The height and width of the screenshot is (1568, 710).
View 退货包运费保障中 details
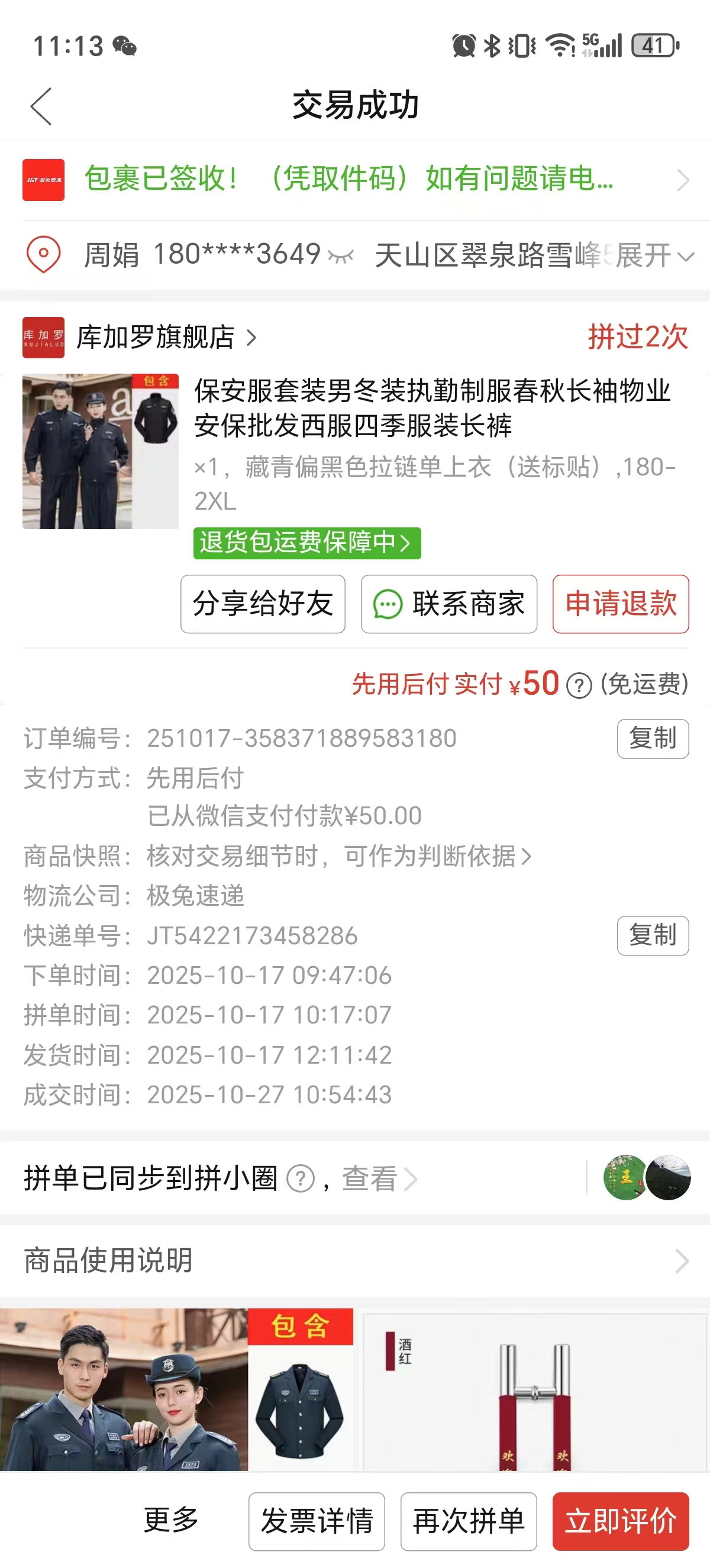(x=306, y=542)
